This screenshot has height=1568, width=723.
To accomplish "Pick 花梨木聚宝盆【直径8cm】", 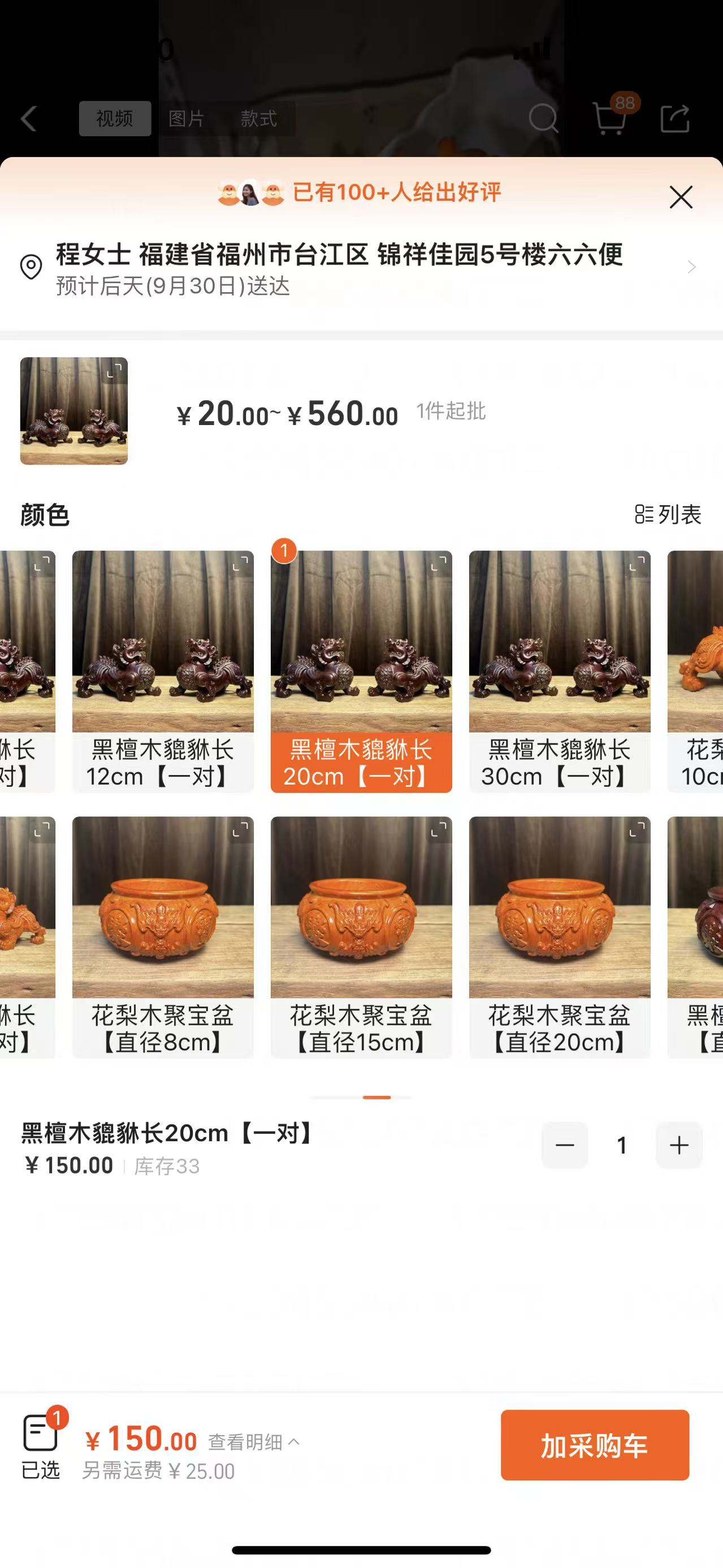I will tap(163, 937).
